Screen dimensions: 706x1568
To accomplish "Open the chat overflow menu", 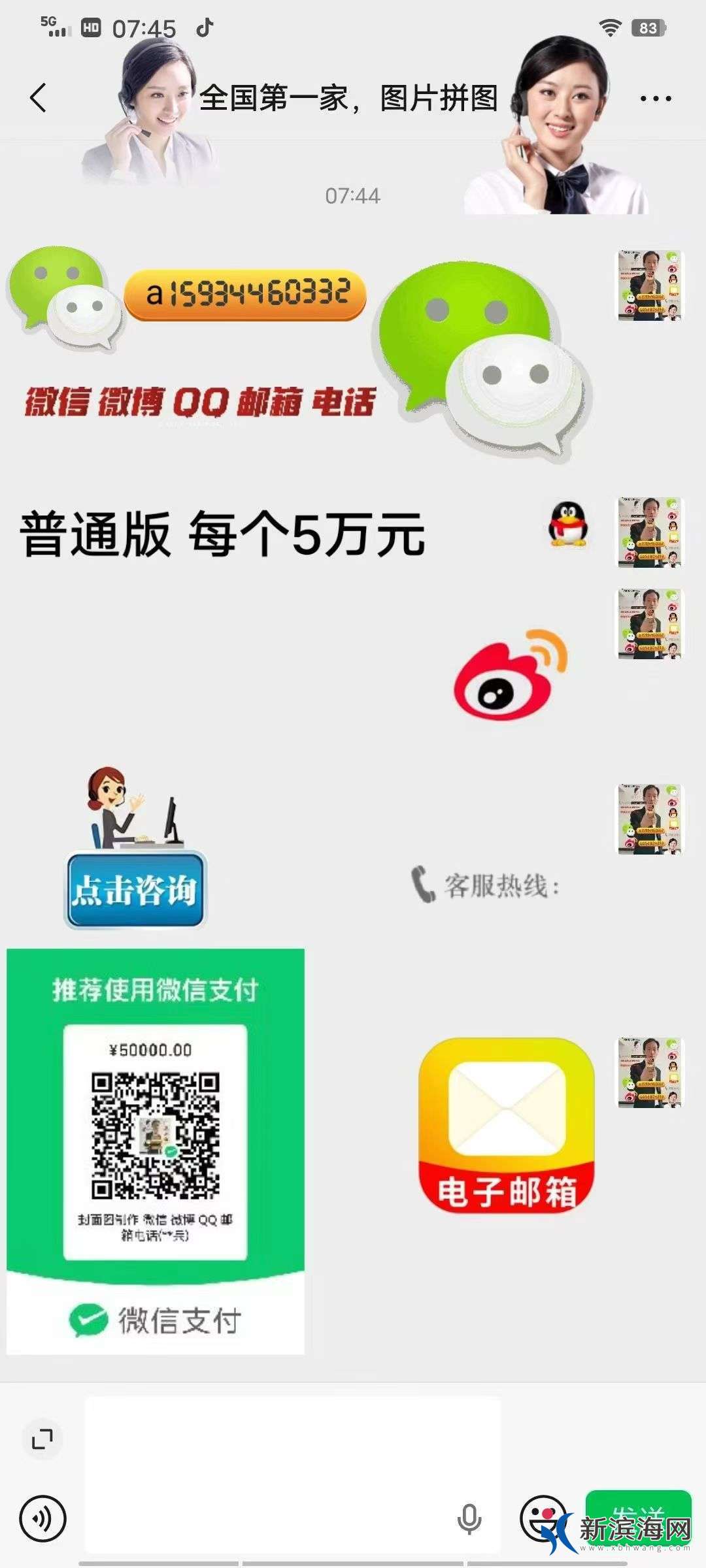I will pos(655,99).
